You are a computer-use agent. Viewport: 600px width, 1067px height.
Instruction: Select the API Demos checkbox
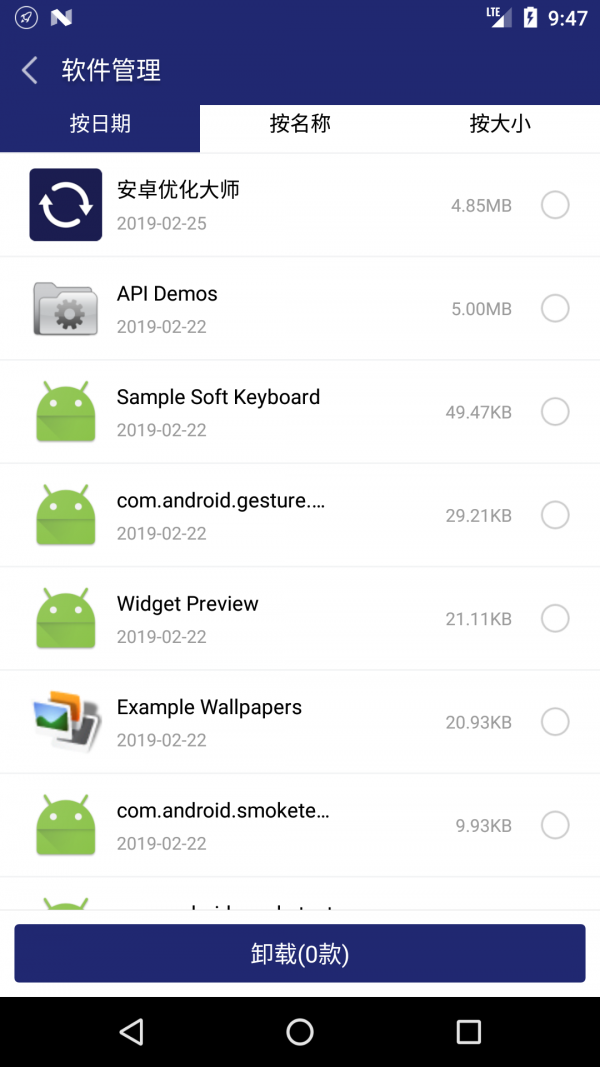coord(555,308)
